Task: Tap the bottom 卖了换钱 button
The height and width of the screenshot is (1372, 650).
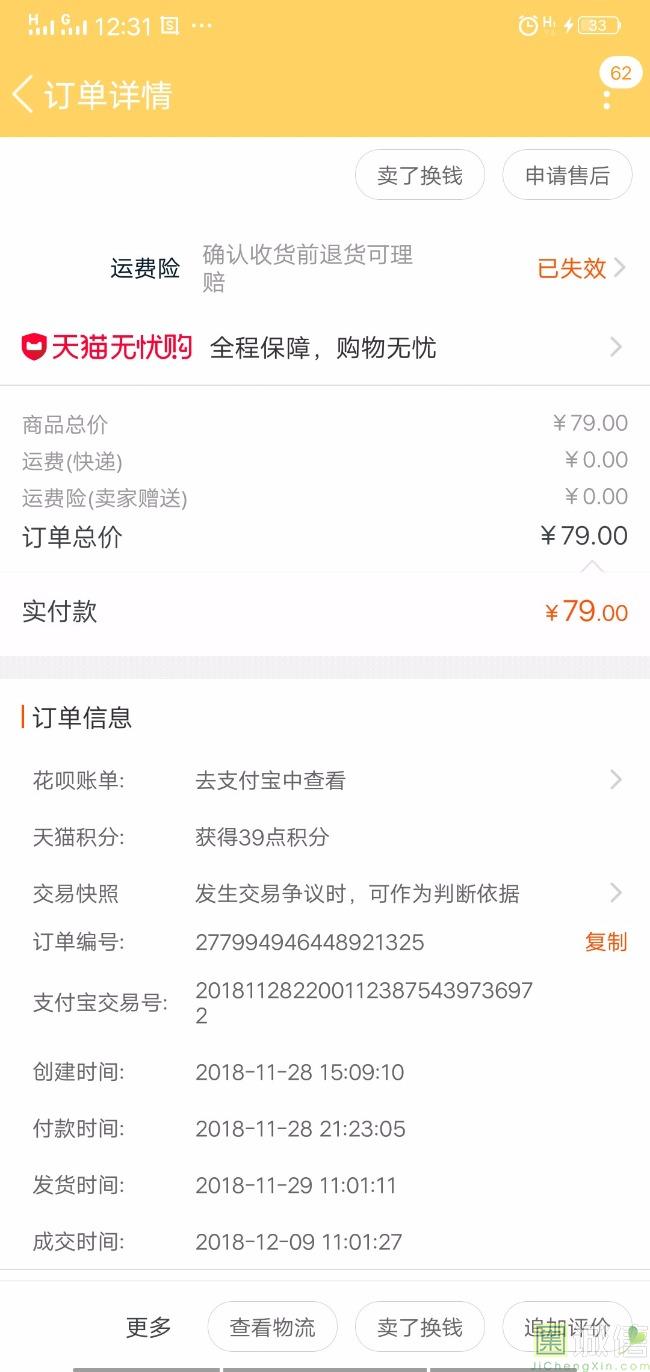Action: point(420,1327)
